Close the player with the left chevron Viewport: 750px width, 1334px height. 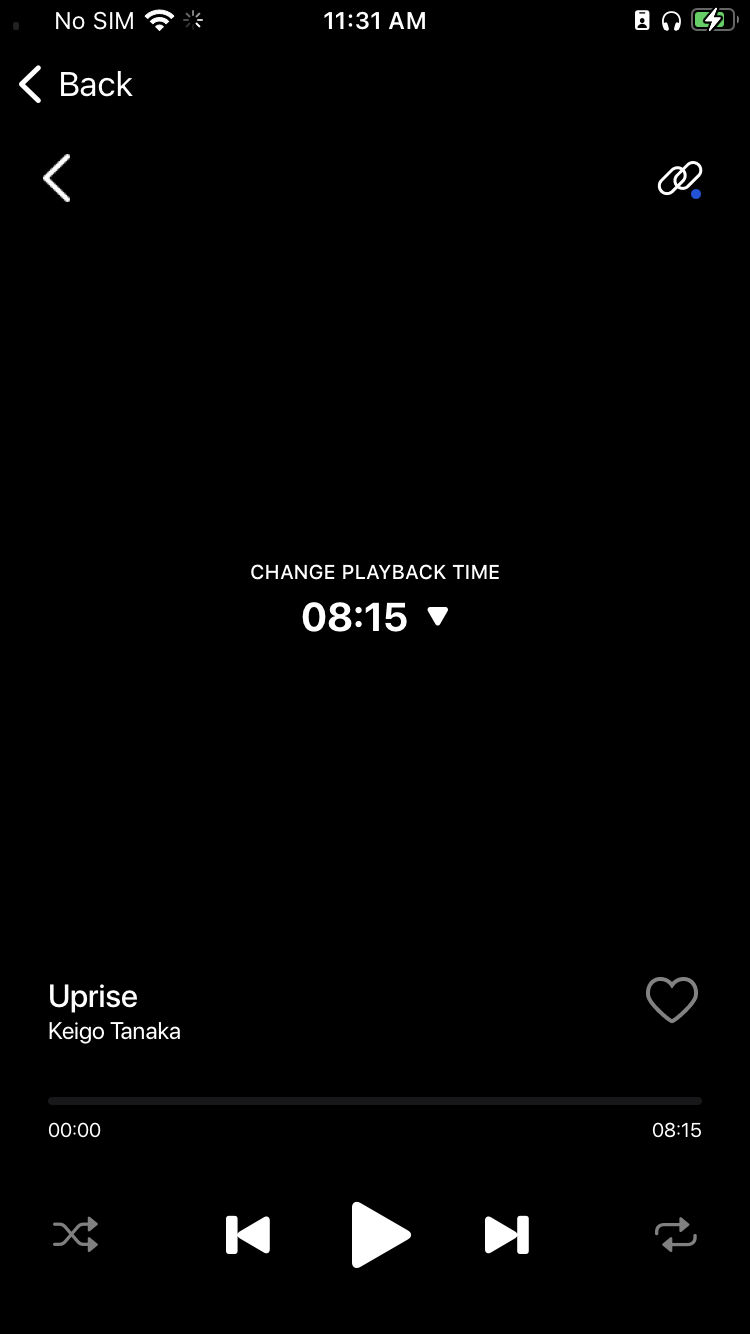(57, 178)
